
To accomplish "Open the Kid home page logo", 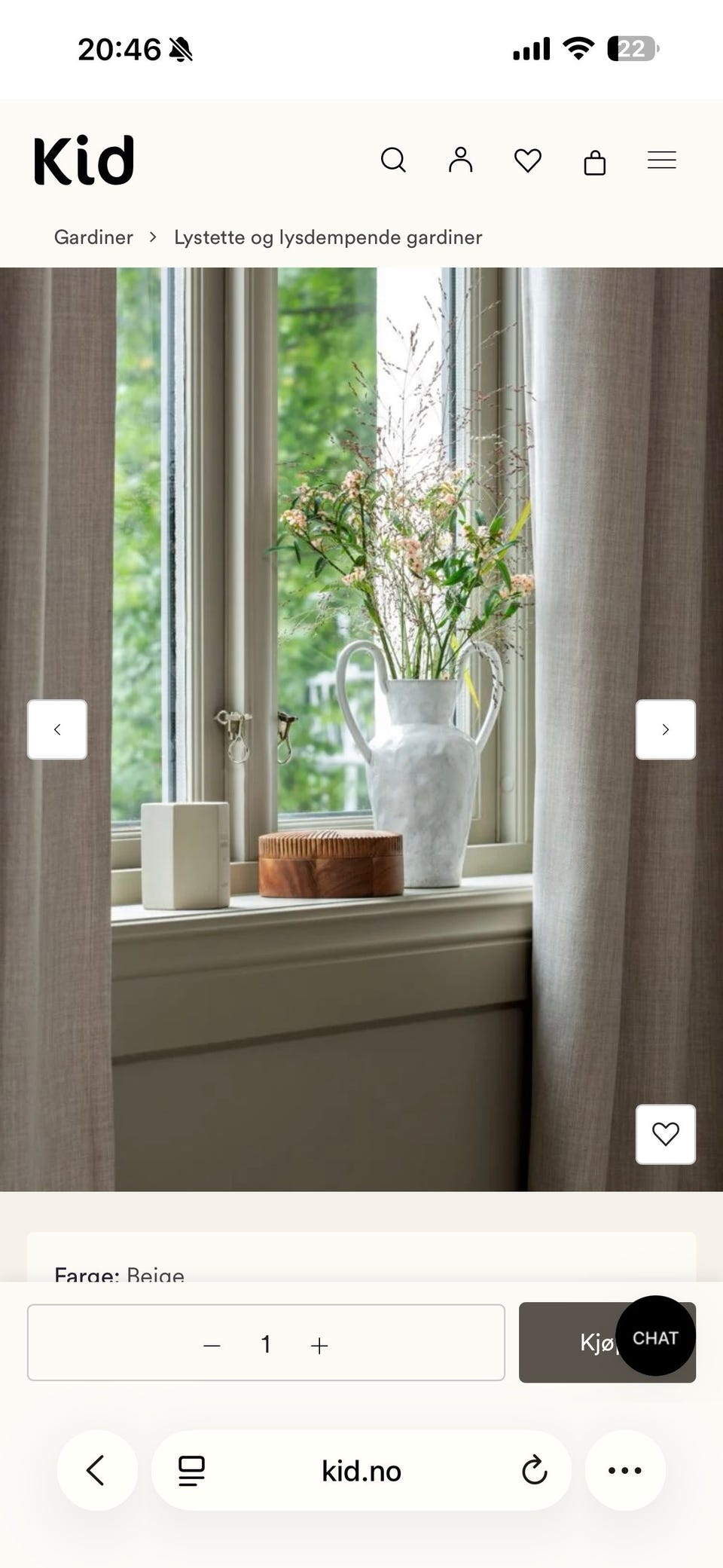I will 84,160.
